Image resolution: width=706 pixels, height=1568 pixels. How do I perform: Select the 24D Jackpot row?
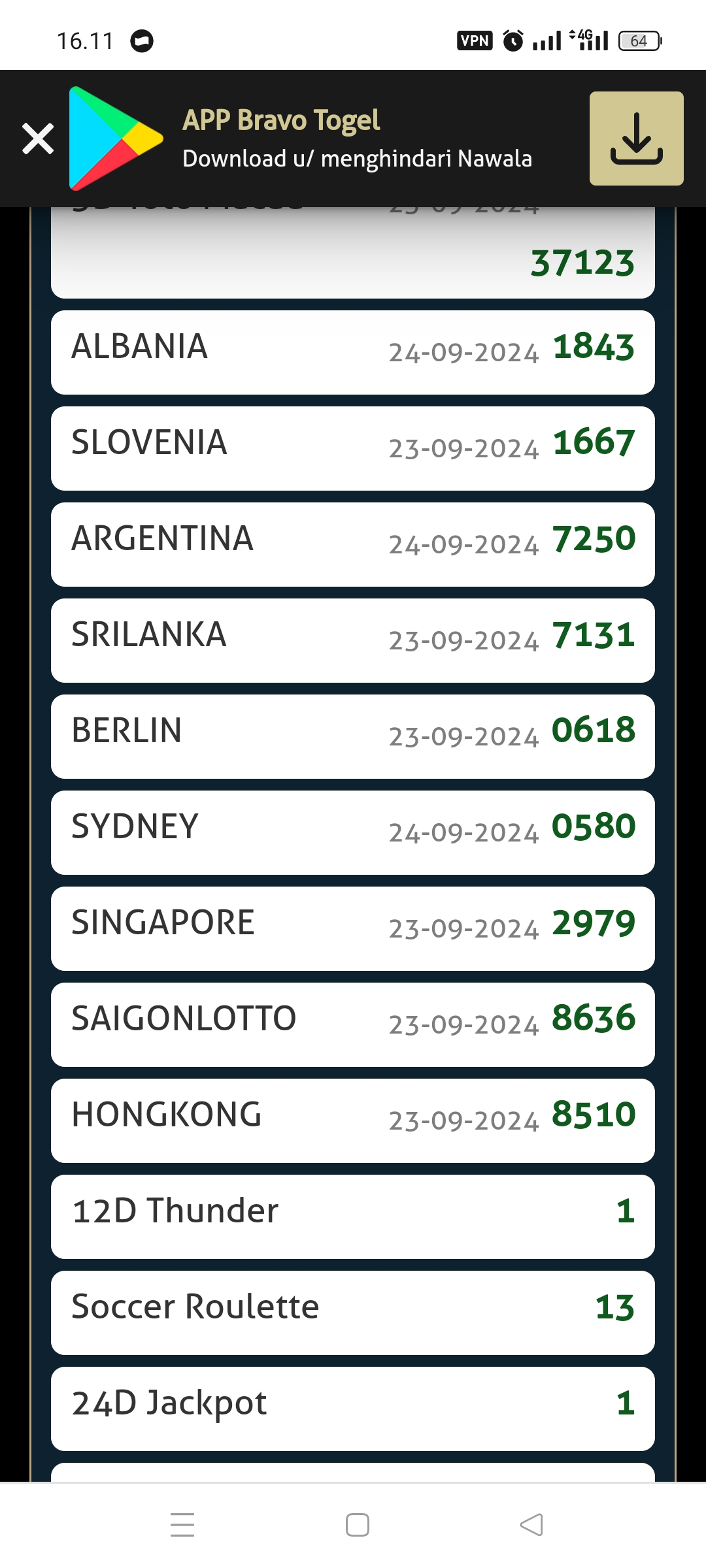(x=353, y=1409)
